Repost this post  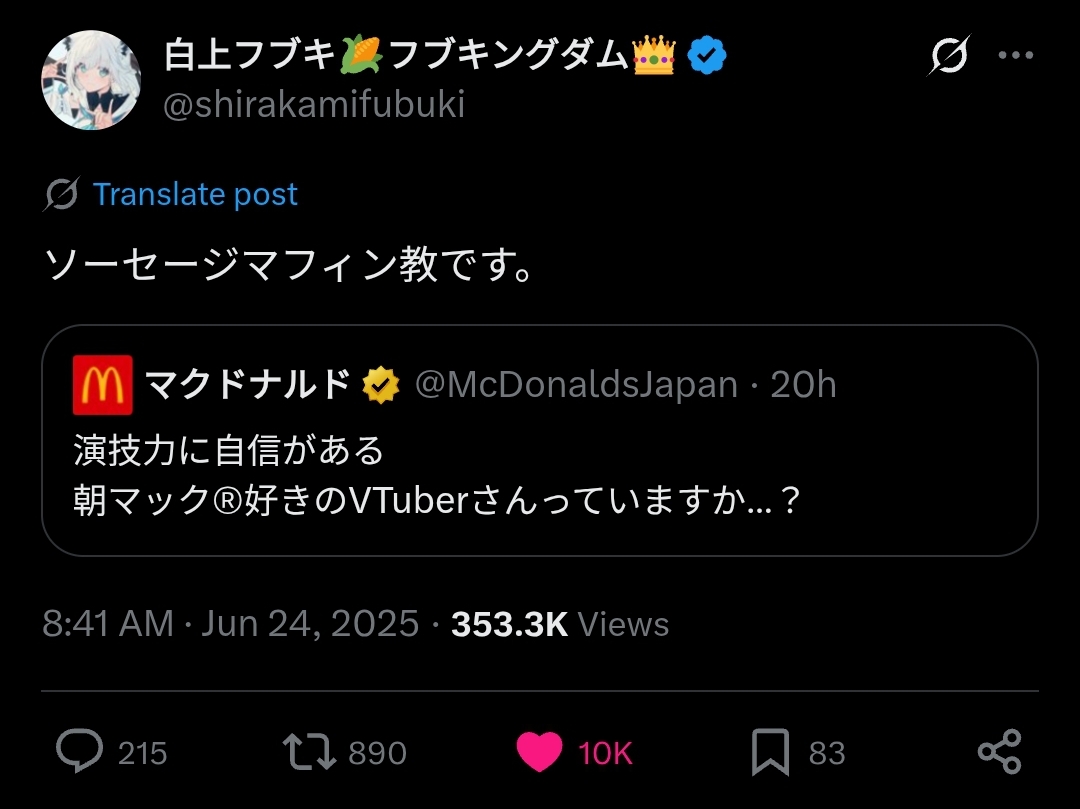point(310,752)
